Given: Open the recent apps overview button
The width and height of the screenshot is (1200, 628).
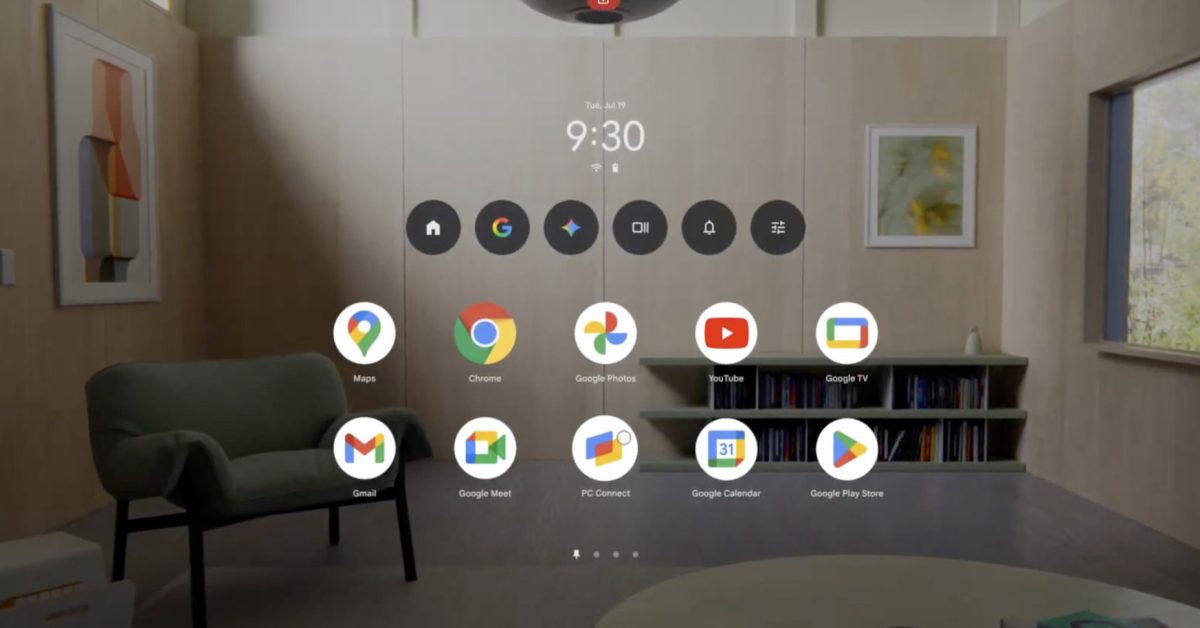Looking at the screenshot, I should tap(640, 227).
